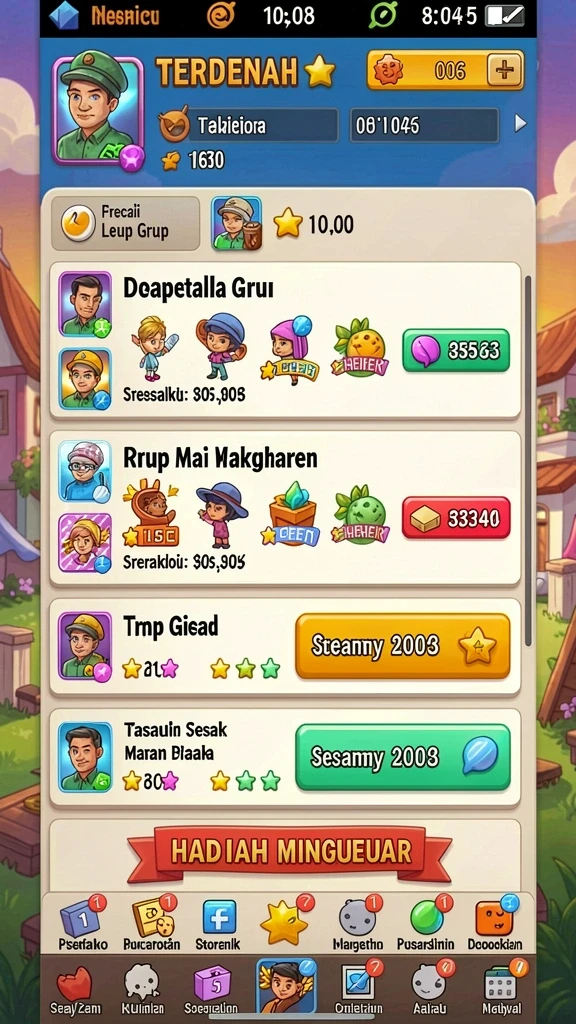Open the Bucarotan shortcut
This screenshot has width=576, height=1024.
(x=152, y=923)
